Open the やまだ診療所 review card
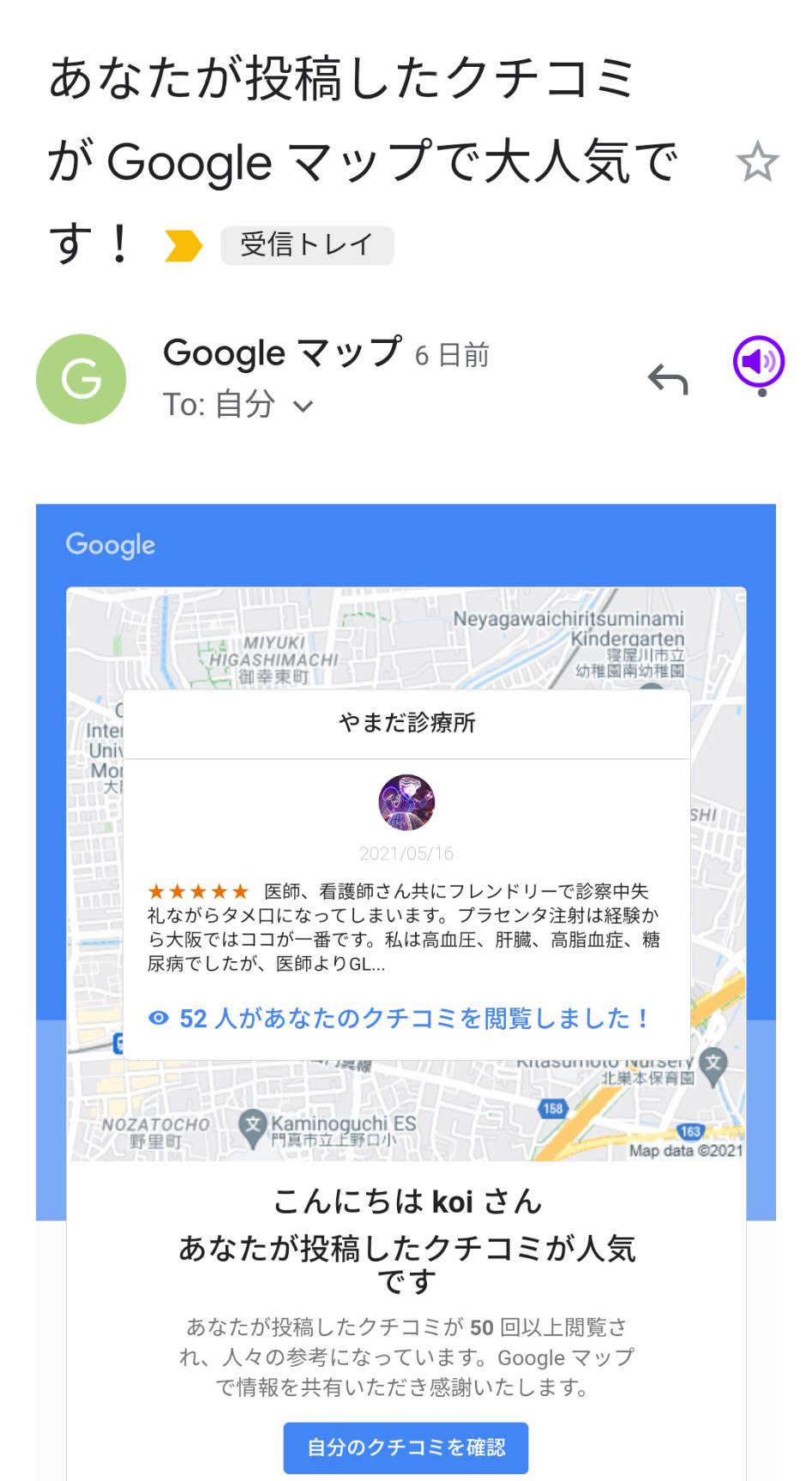 click(x=407, y=875)
